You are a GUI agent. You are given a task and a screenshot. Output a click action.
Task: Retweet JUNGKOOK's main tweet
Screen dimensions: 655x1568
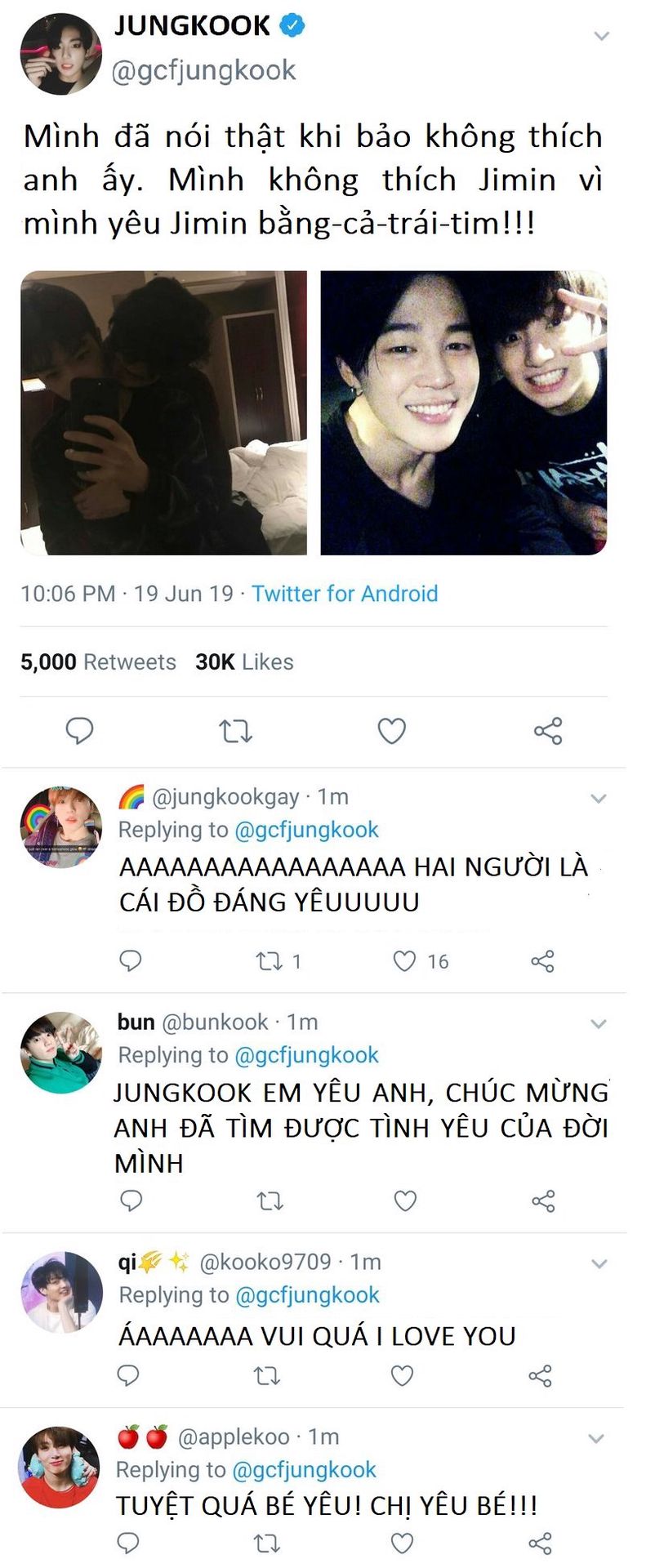236,730
